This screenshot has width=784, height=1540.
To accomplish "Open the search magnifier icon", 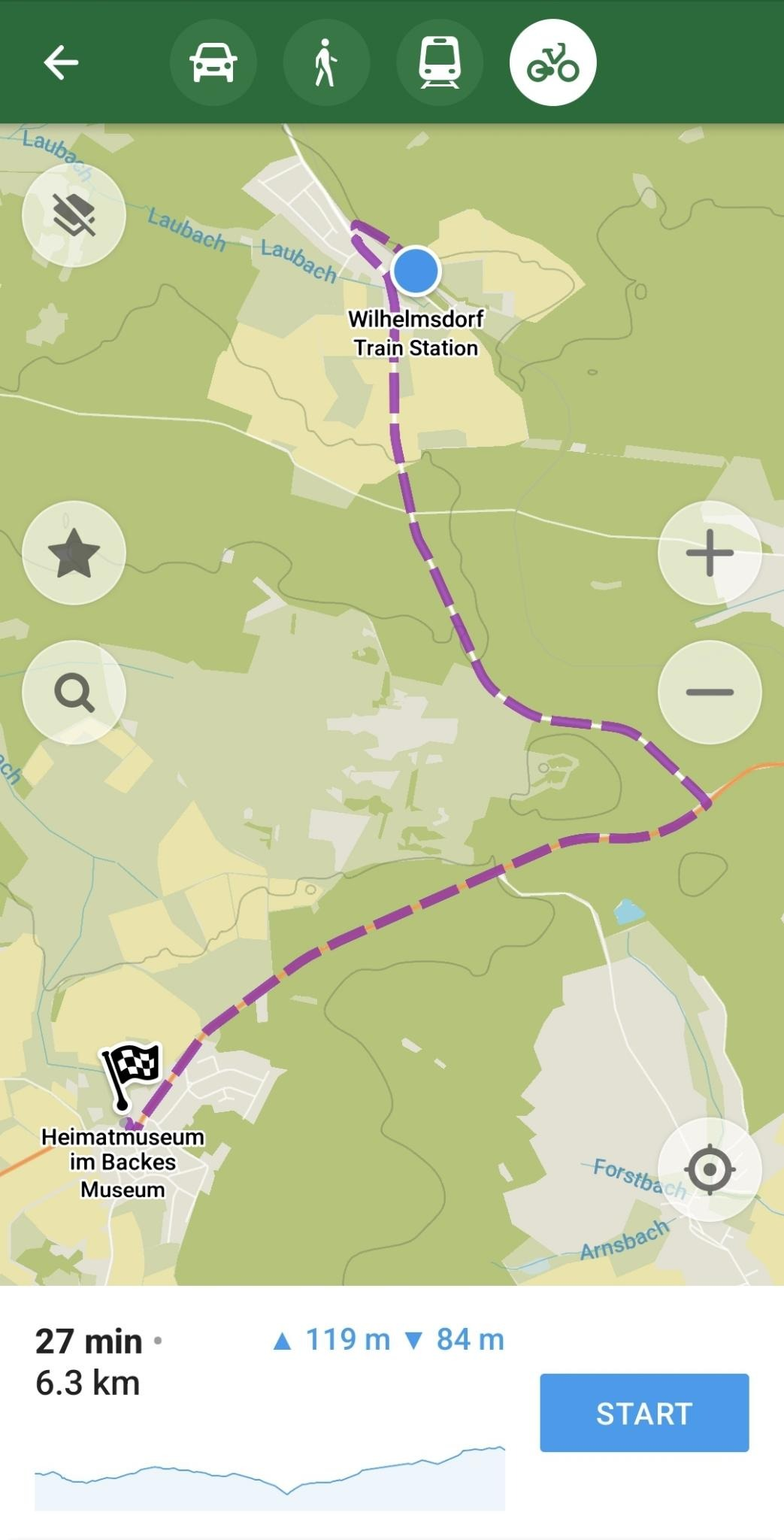I will (x=71, y=692).
